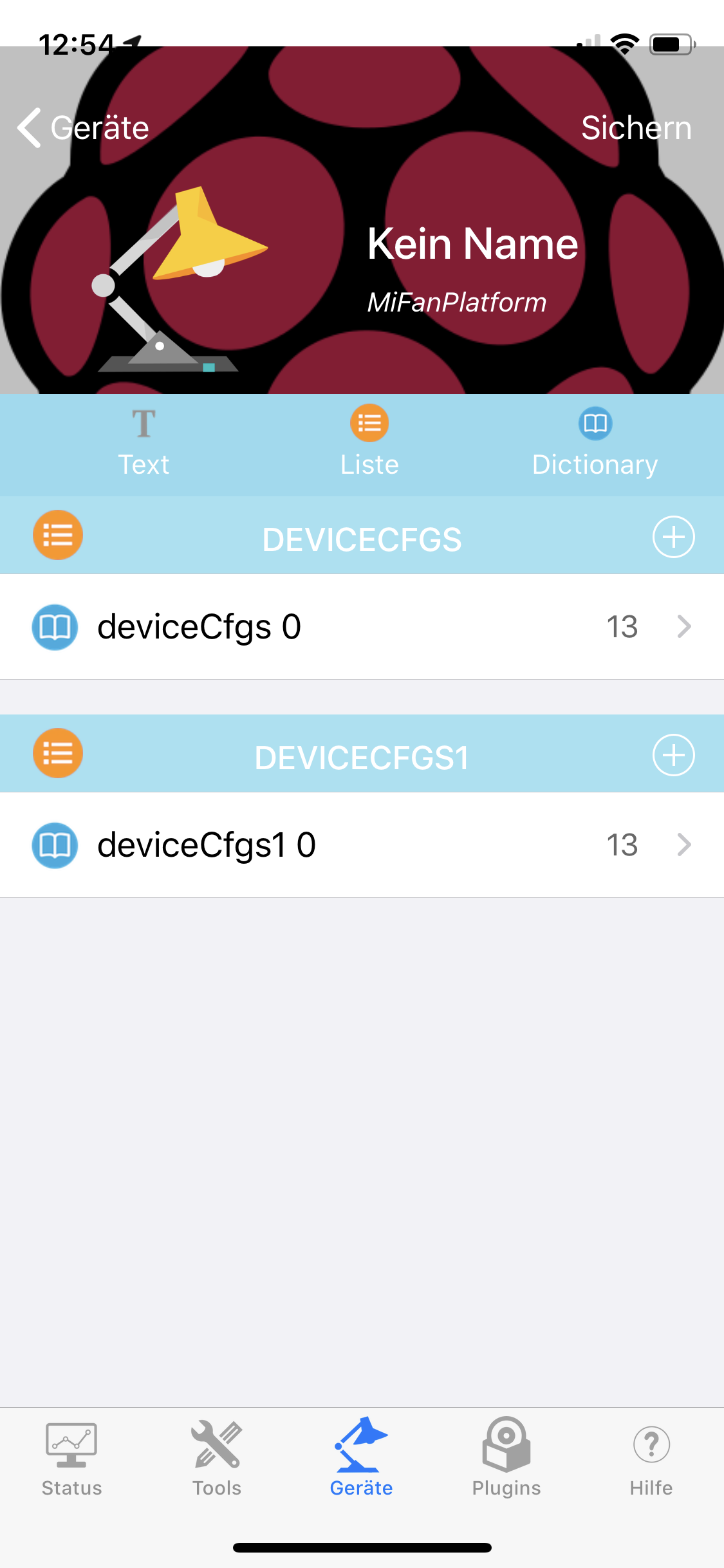Switch to the Status tab

tap(71, 1457)
